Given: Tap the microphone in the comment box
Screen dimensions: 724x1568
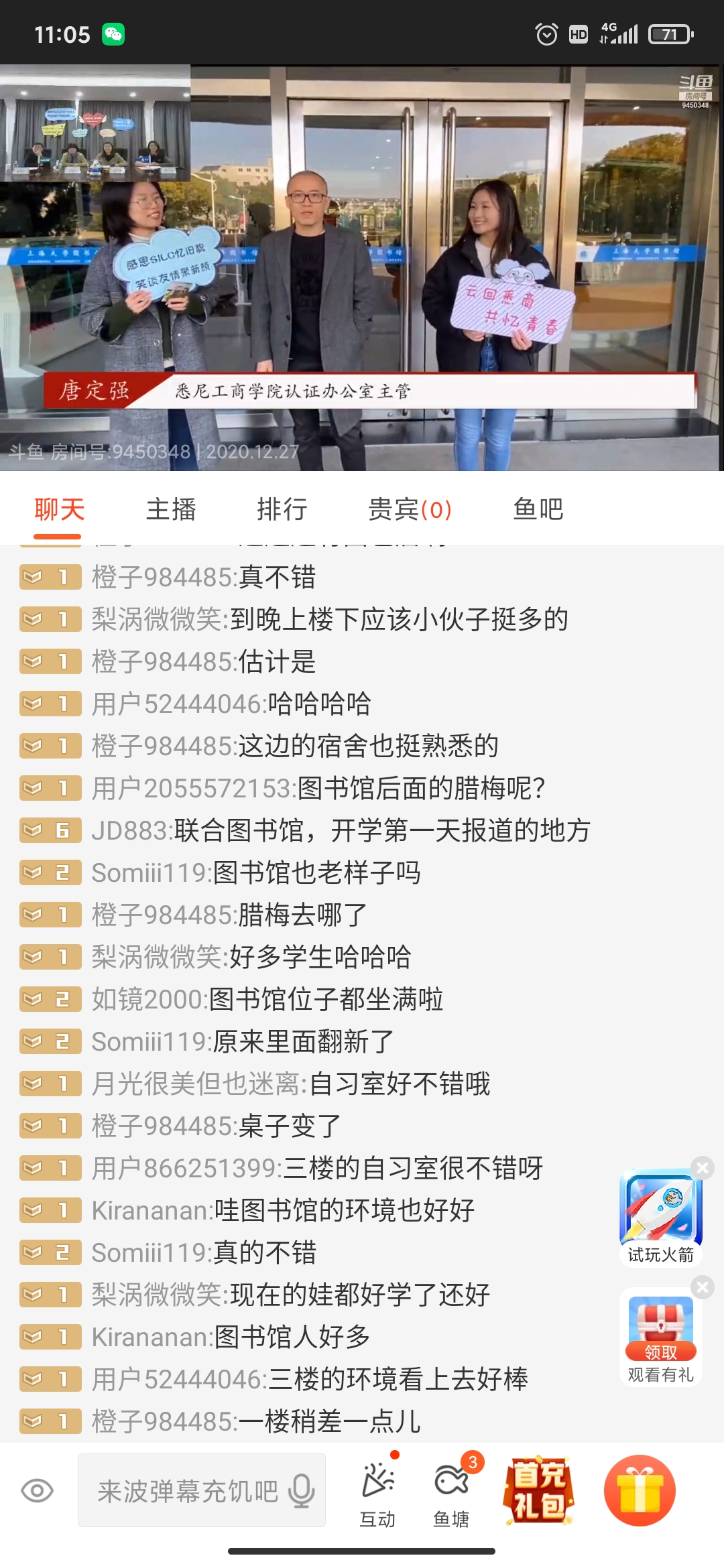Looking at the screenshot, I should tap(301, 1491).
